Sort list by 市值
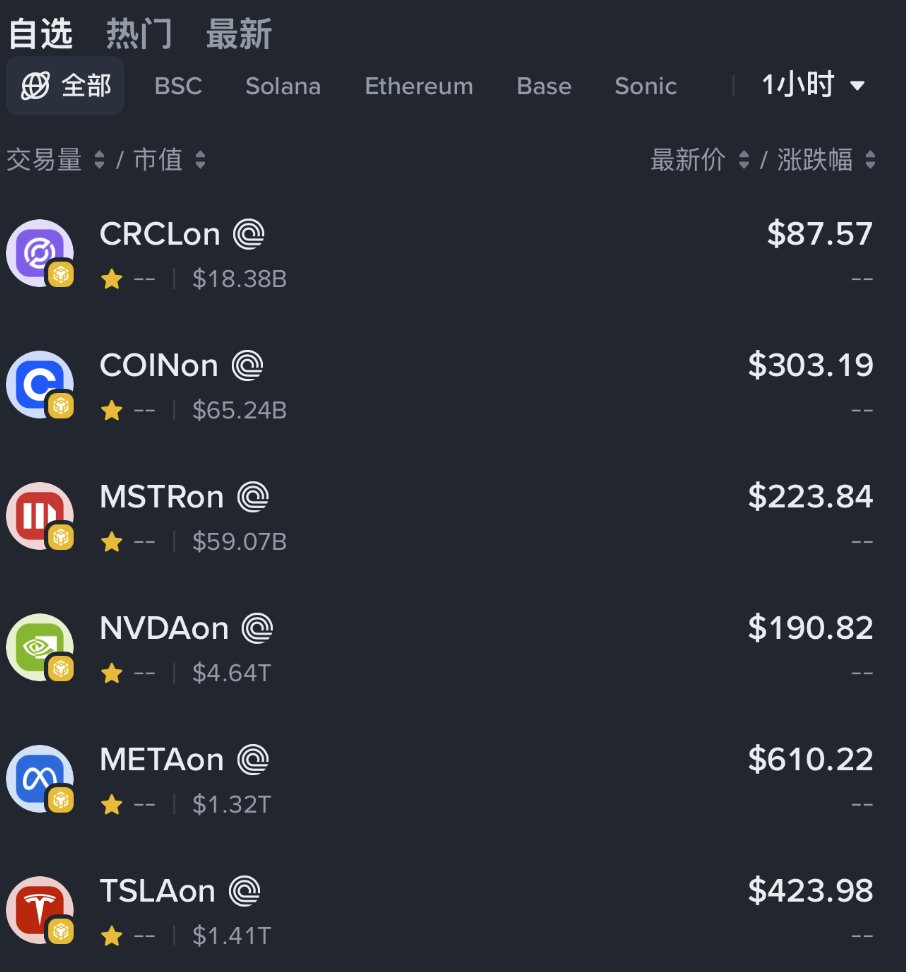Viewport: 909px width, 972px height. [169, 160]
